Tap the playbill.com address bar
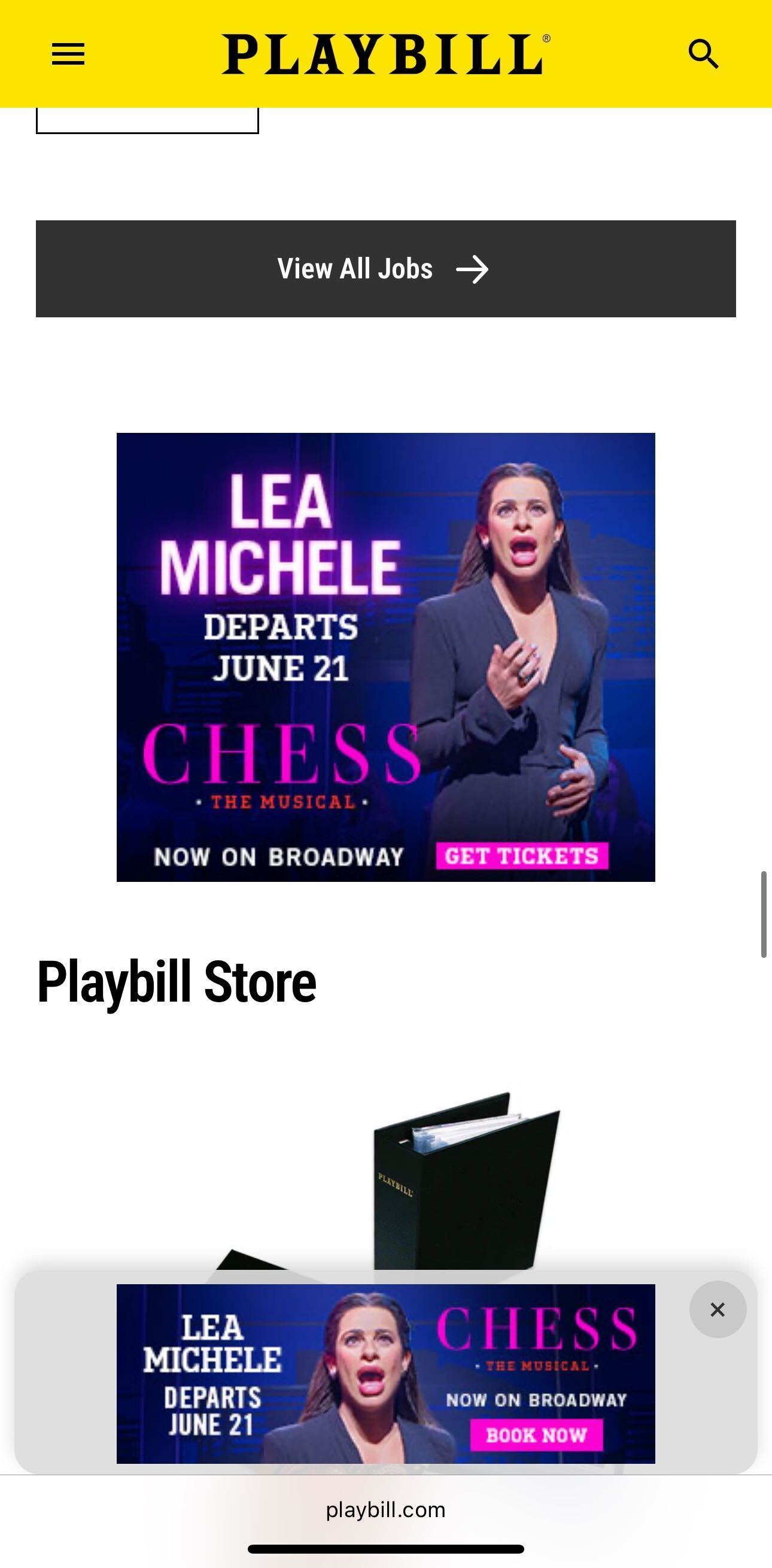772x1568 pixels. click(x=385, y=1510)
